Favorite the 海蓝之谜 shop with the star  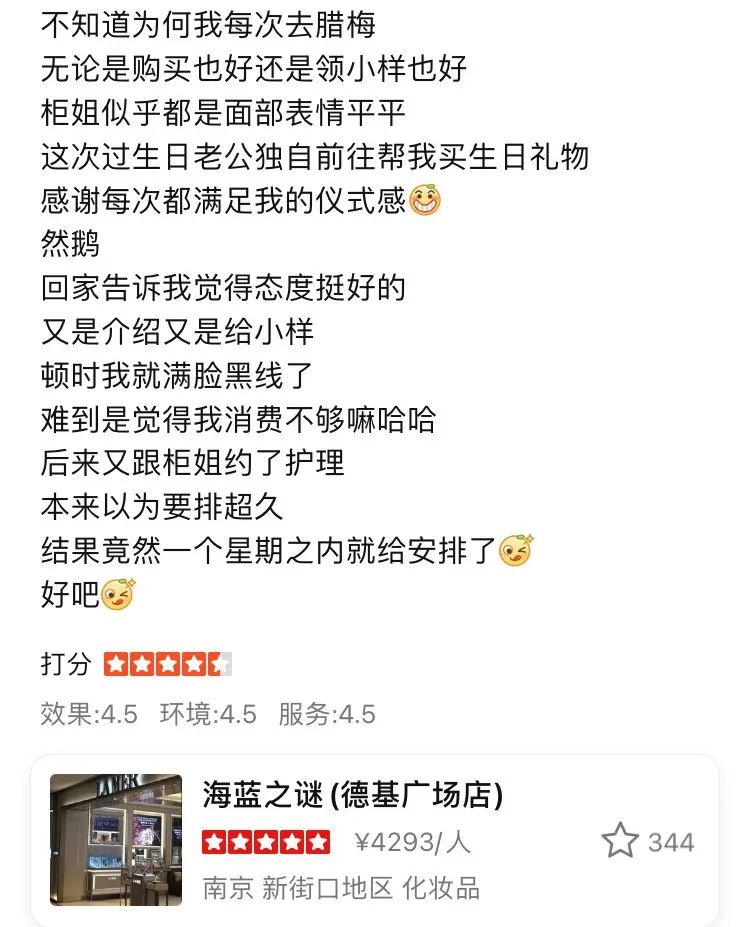click(620, 841)
